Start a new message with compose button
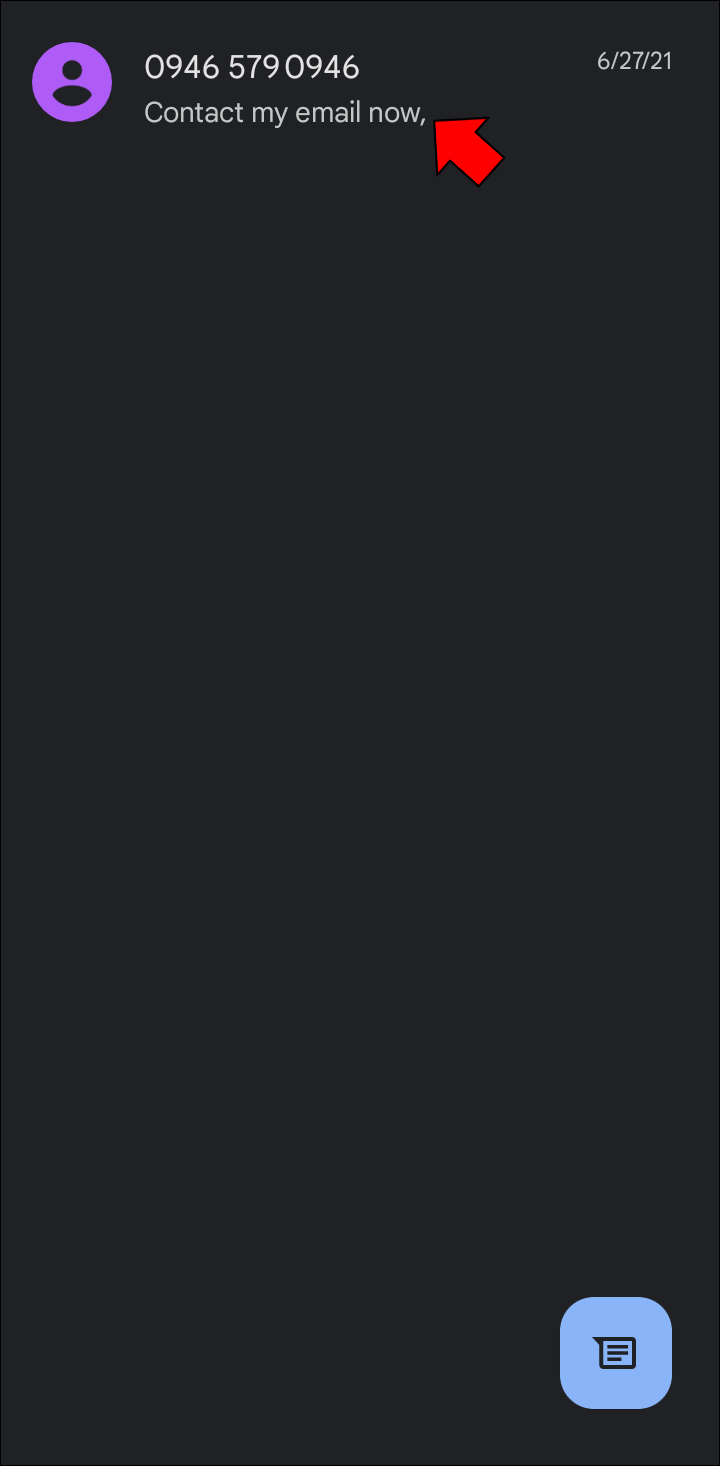 coord(615,1352)
